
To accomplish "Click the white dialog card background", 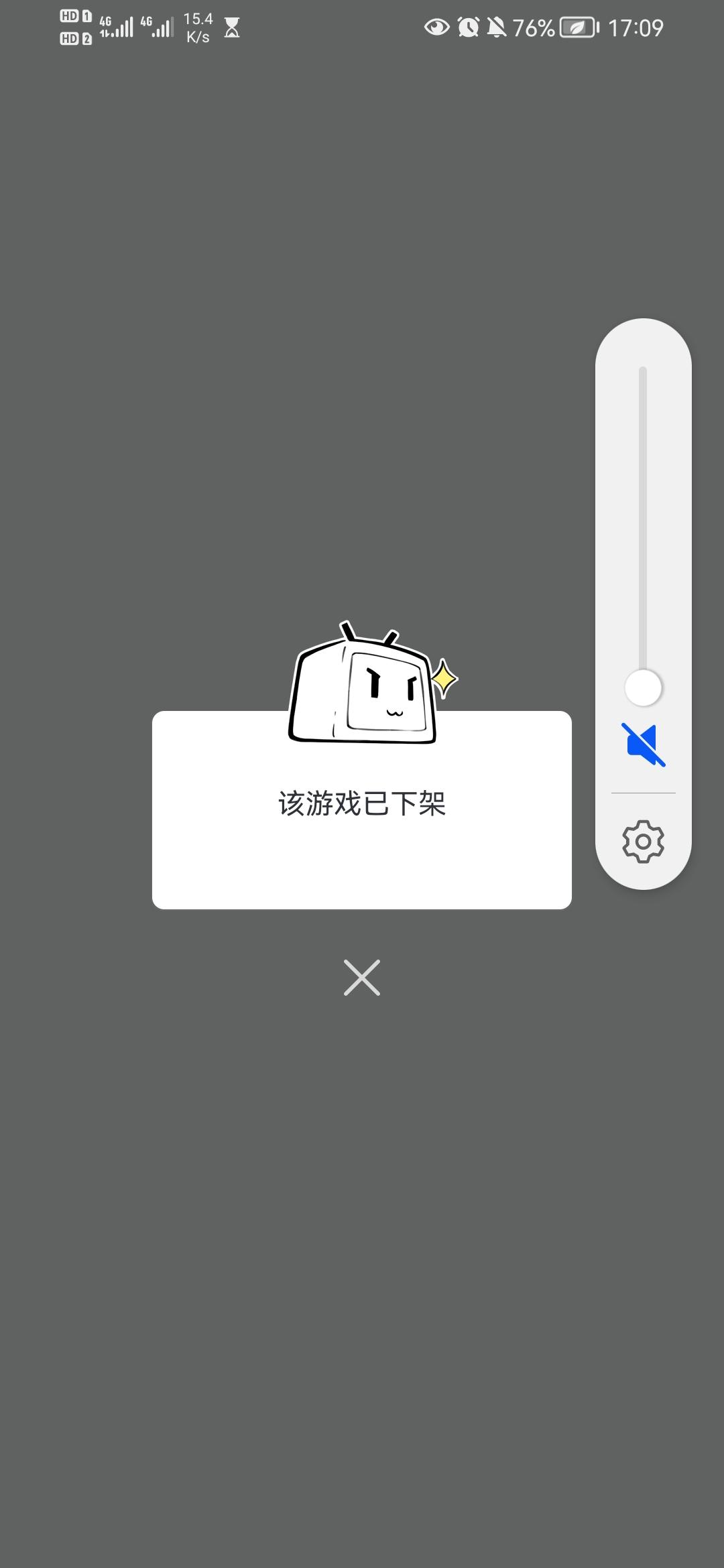I will (x=362, y=864).
